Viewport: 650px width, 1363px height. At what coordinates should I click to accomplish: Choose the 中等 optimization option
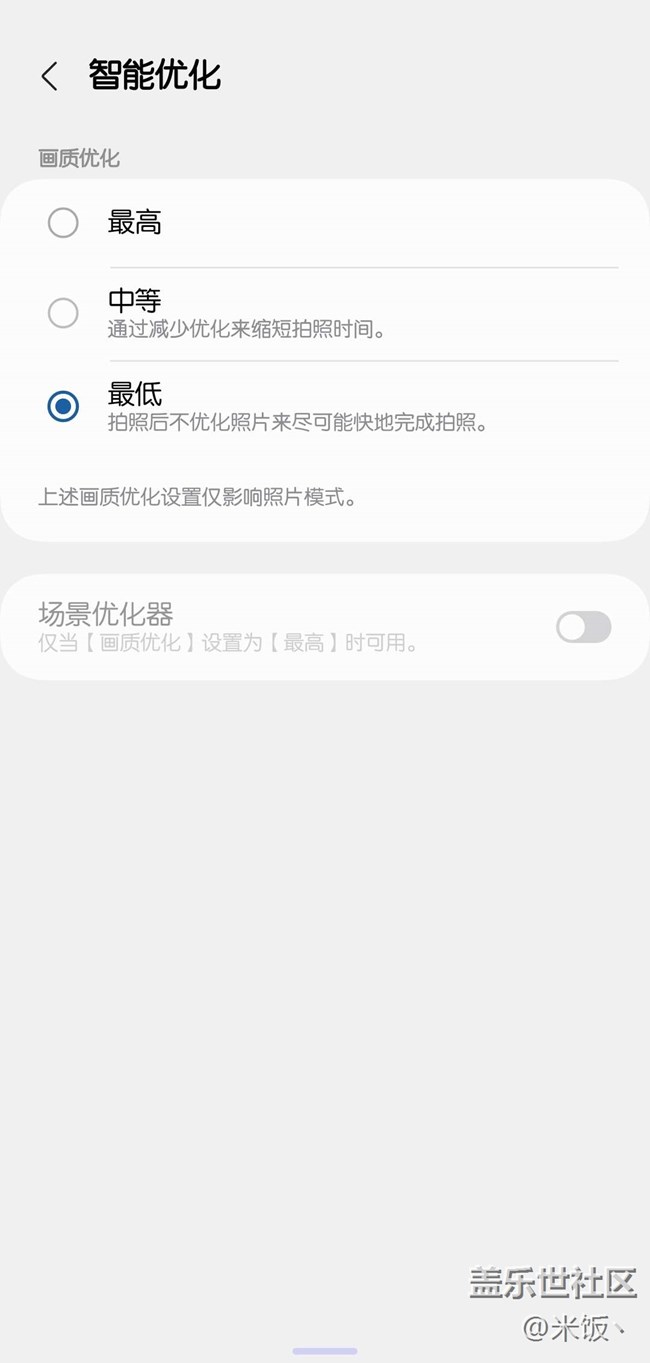325,313
